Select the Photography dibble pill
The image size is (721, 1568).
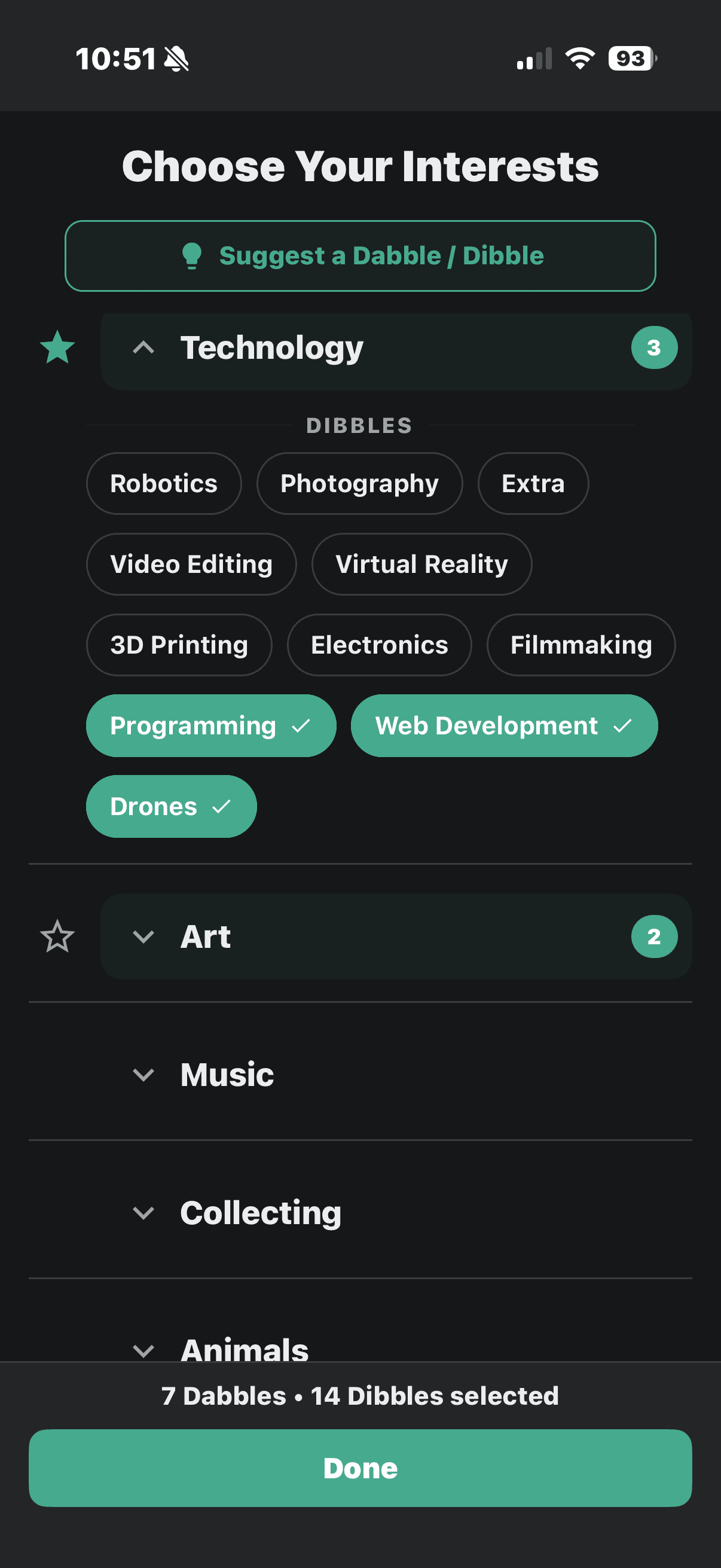(x=359, y=483)
